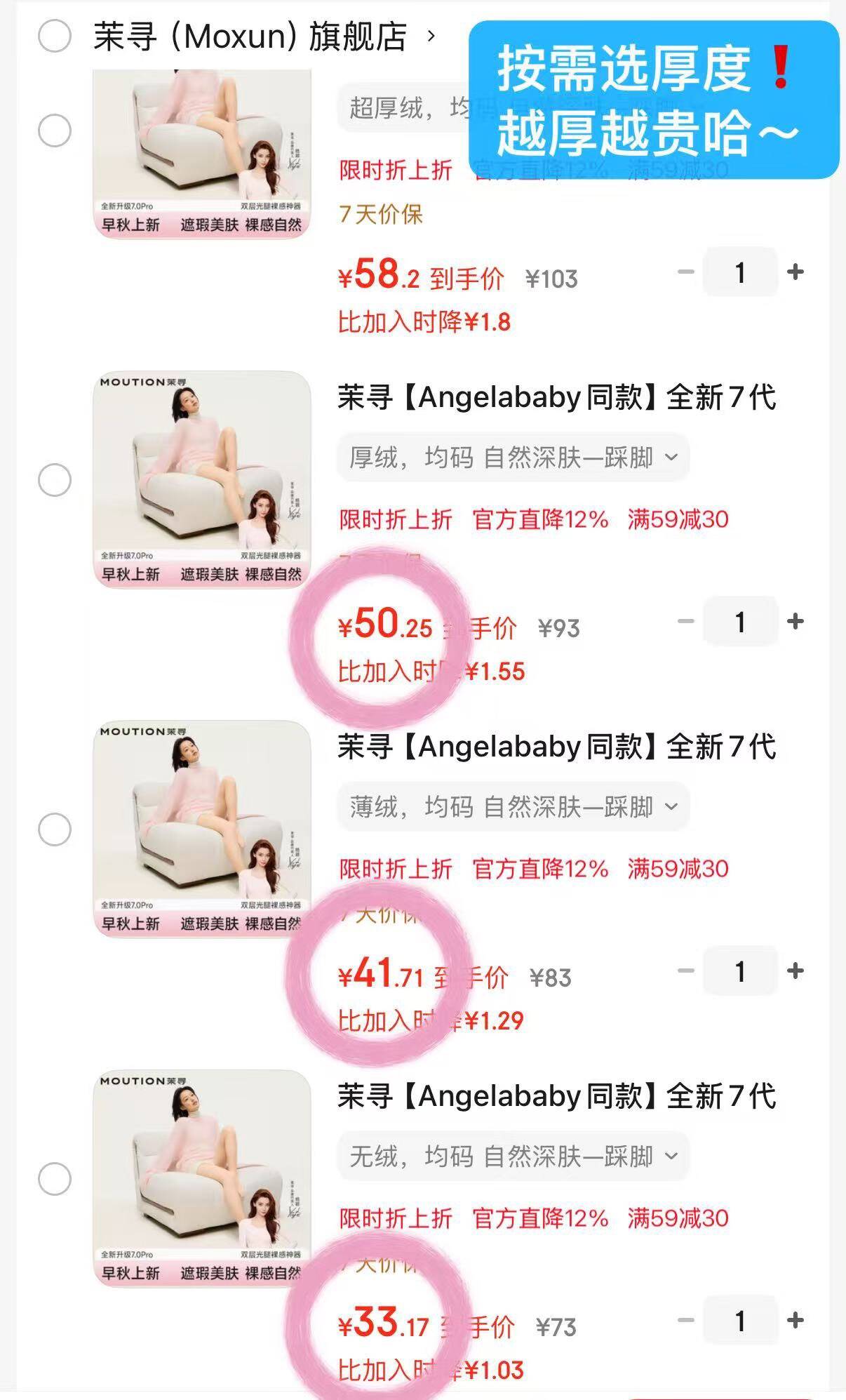
Task: Enter the store page via the arrow after 茉寻旗舰店
Action: pyautogui.click(x=431, y=34)
